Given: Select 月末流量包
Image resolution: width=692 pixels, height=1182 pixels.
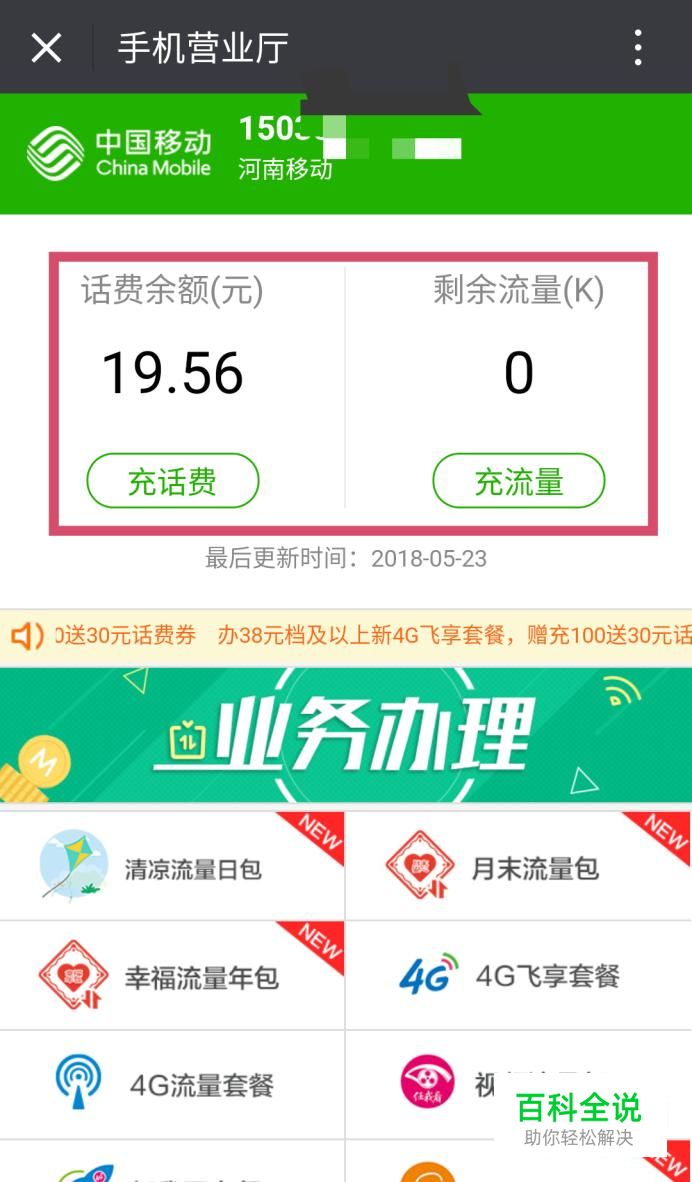Looking at the screenshot, I should pyautogui.click(x=519, y=865).
